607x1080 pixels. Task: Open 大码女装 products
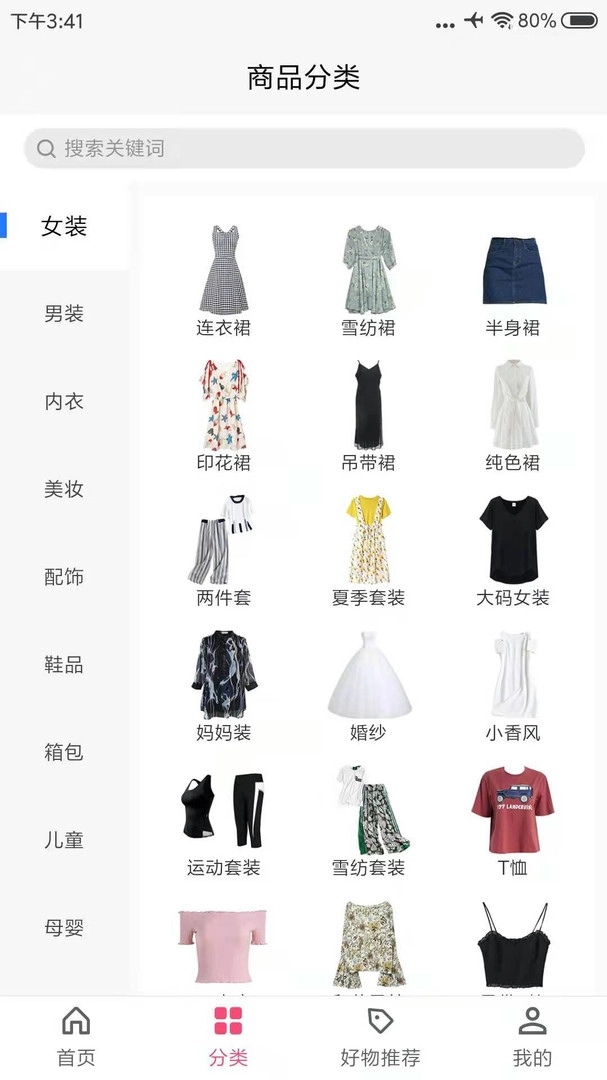513,550
